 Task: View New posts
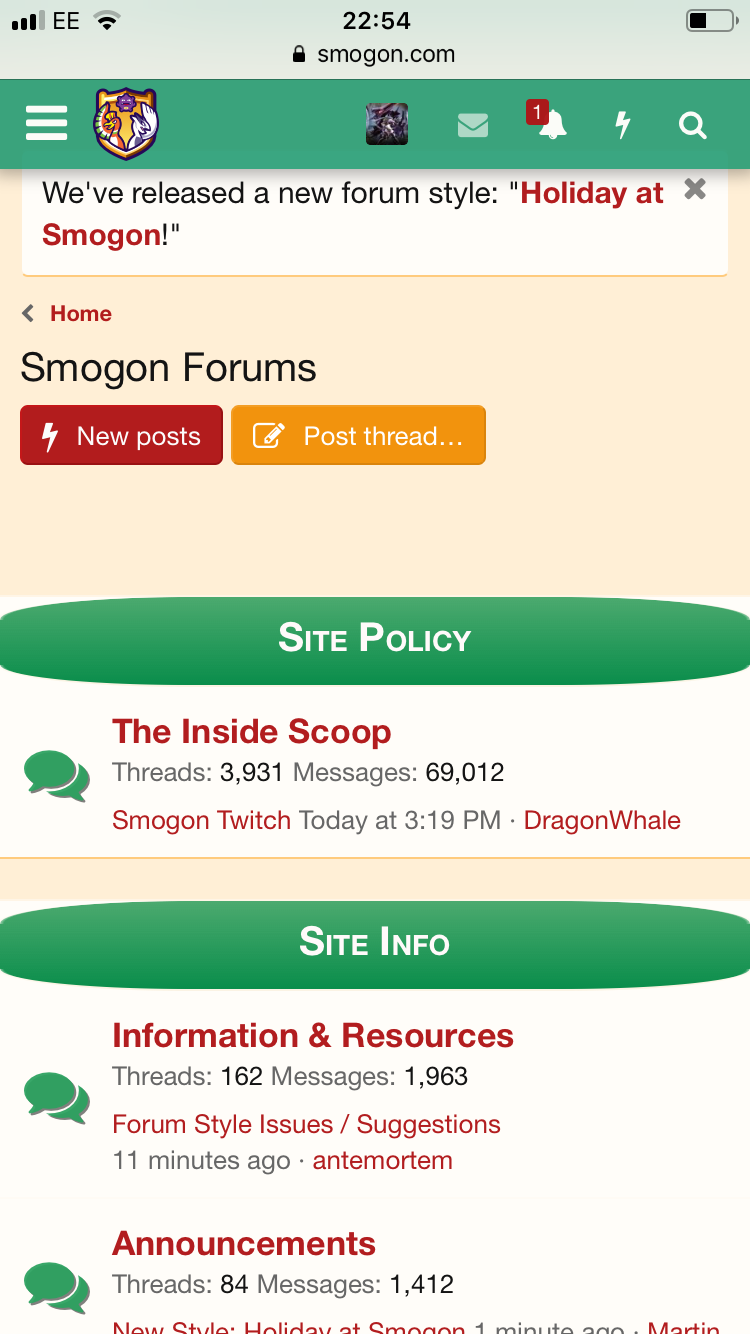121,436
